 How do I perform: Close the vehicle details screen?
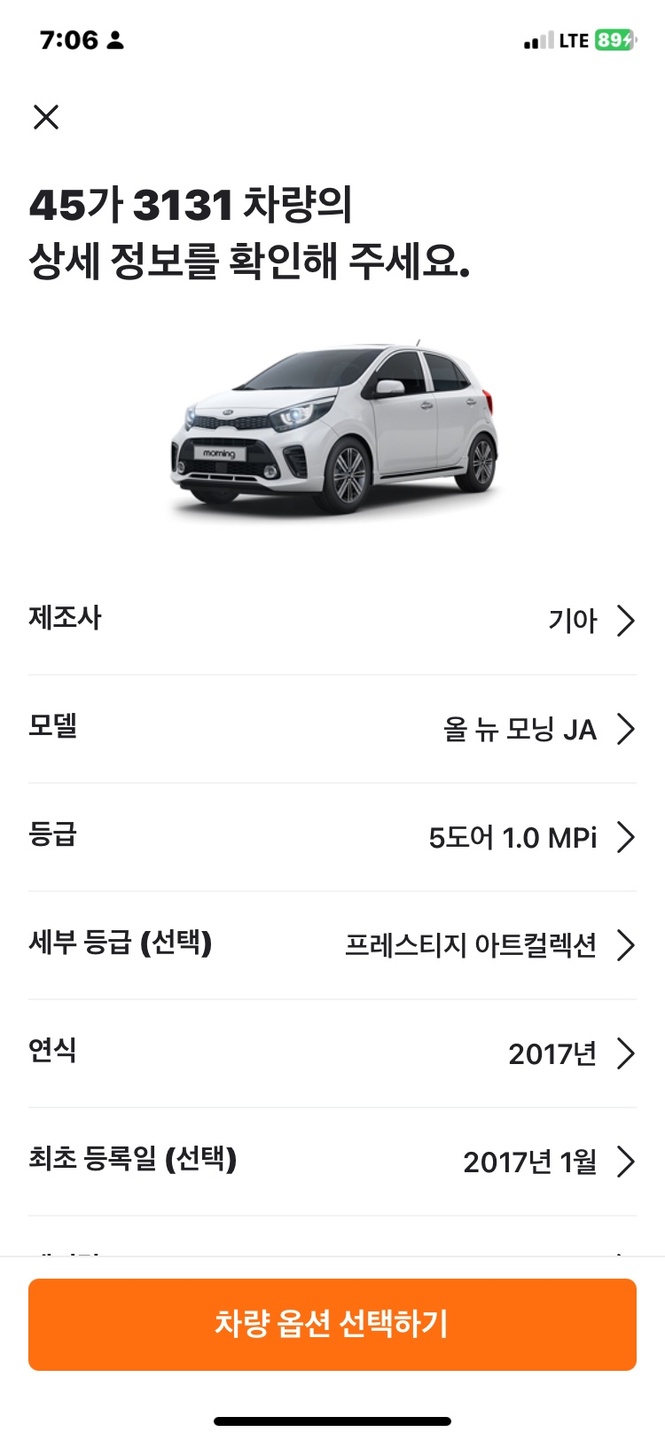(46, 118)
